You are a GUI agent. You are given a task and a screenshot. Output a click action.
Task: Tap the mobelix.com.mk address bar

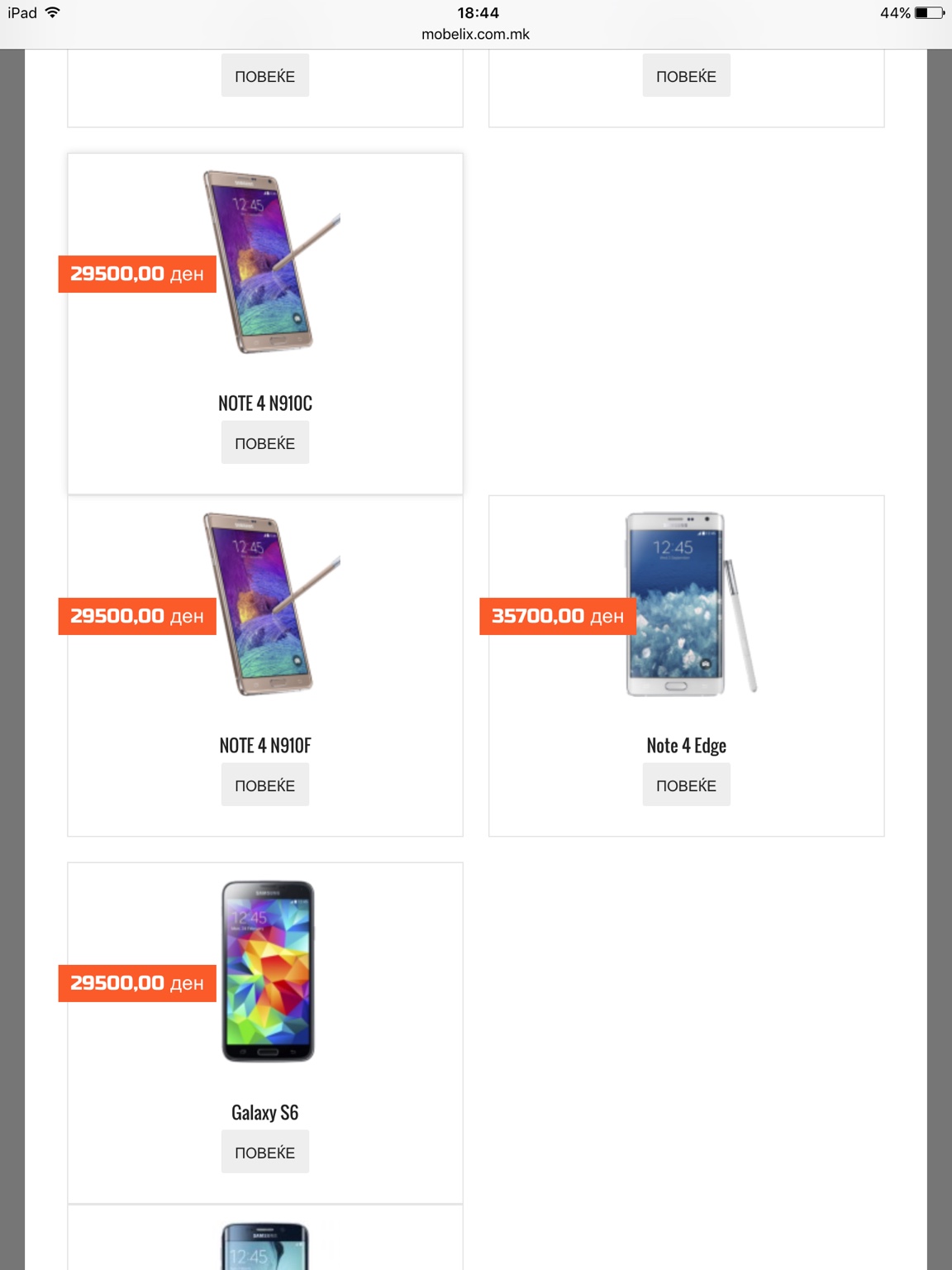pyautogui.click(x=475, y=34)
